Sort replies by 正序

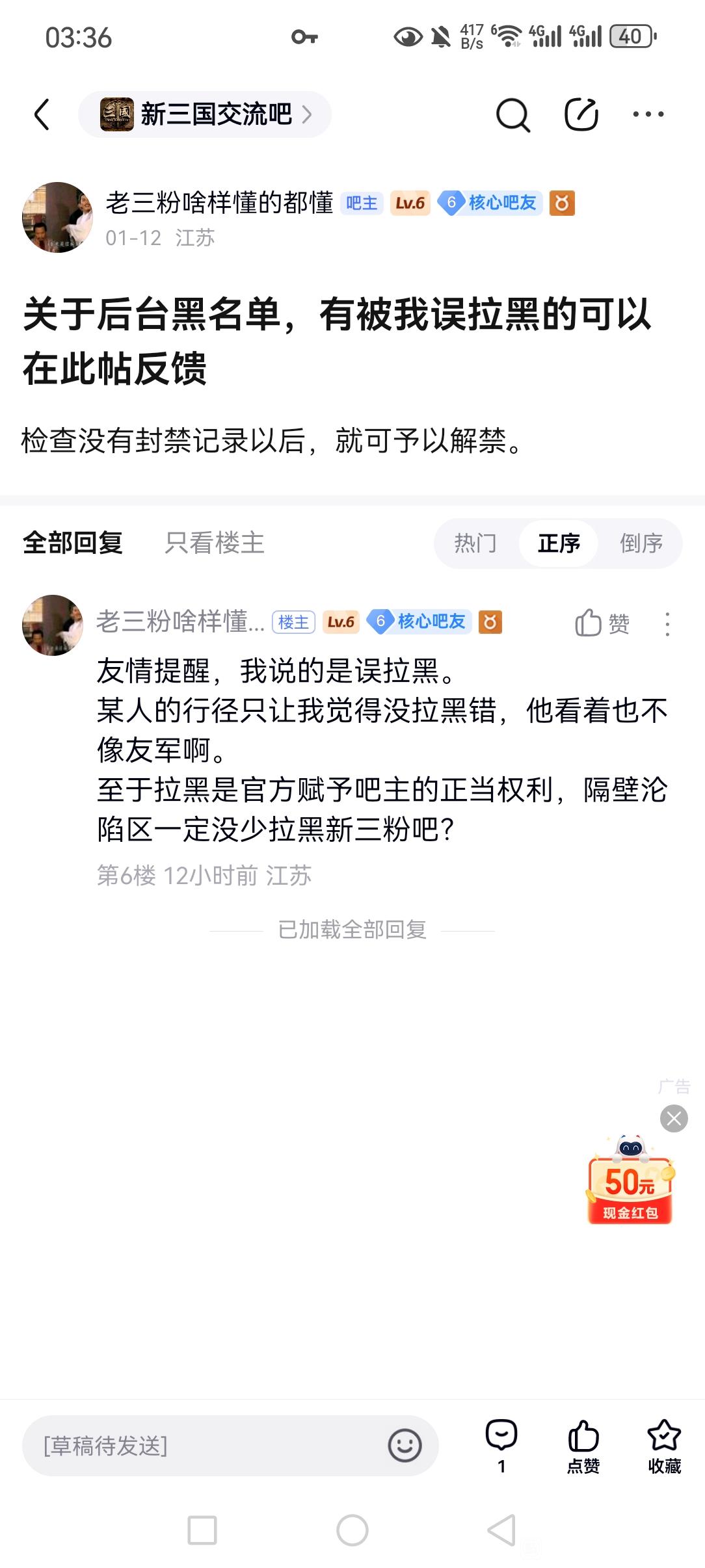[559, 543]
